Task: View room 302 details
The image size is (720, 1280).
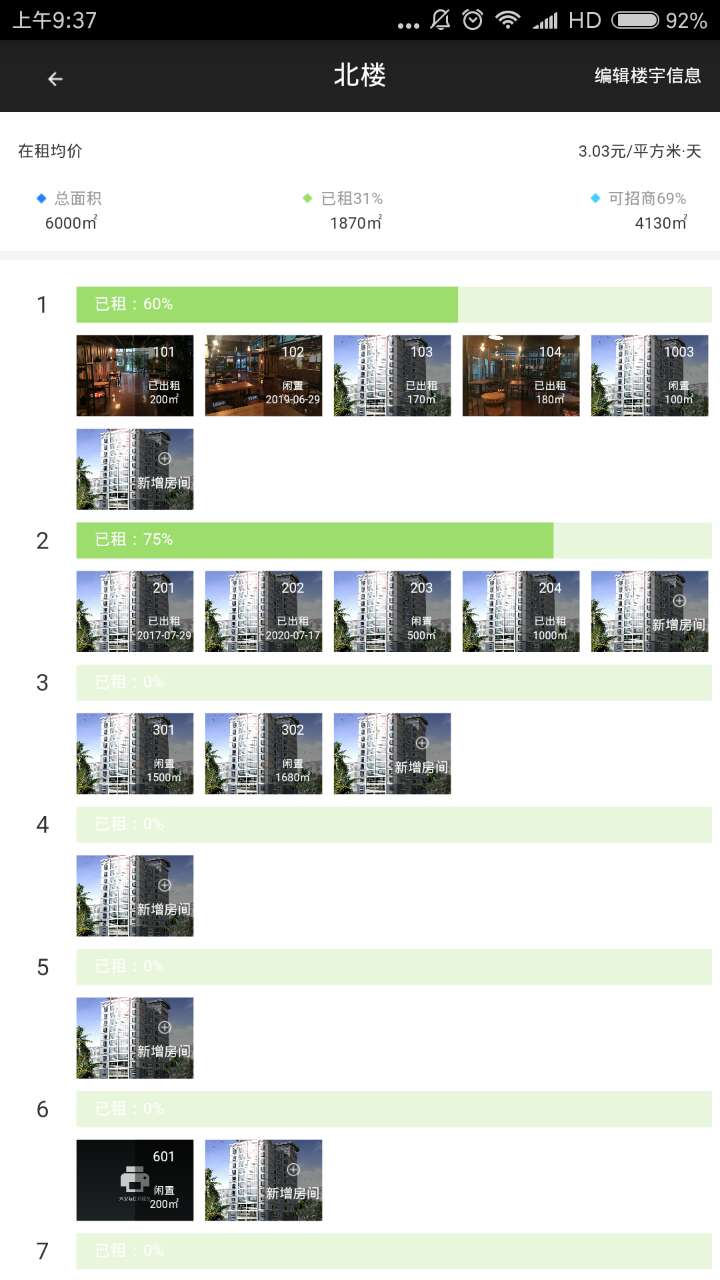Action: (x=264, y=753)
